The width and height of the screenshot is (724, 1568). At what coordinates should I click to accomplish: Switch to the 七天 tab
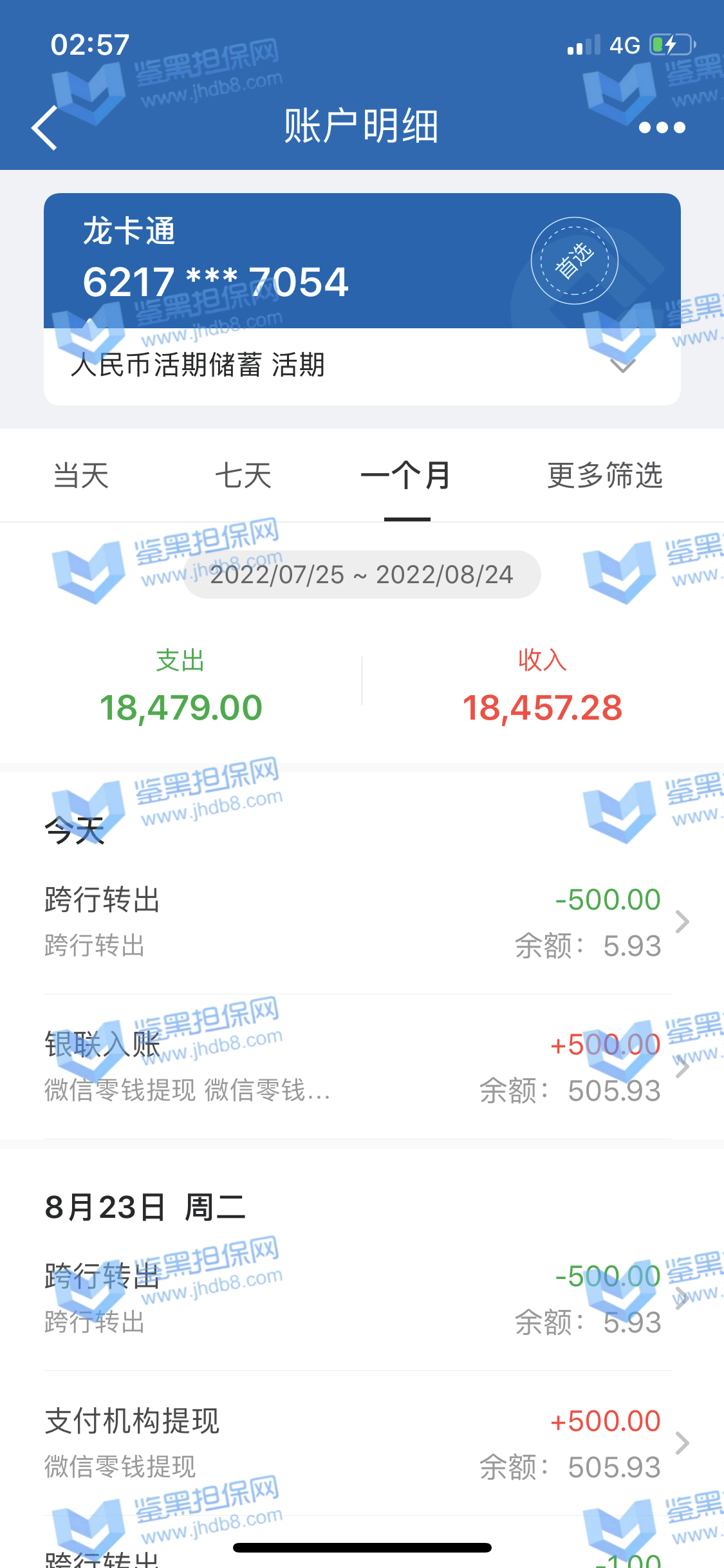coord(243,476)
